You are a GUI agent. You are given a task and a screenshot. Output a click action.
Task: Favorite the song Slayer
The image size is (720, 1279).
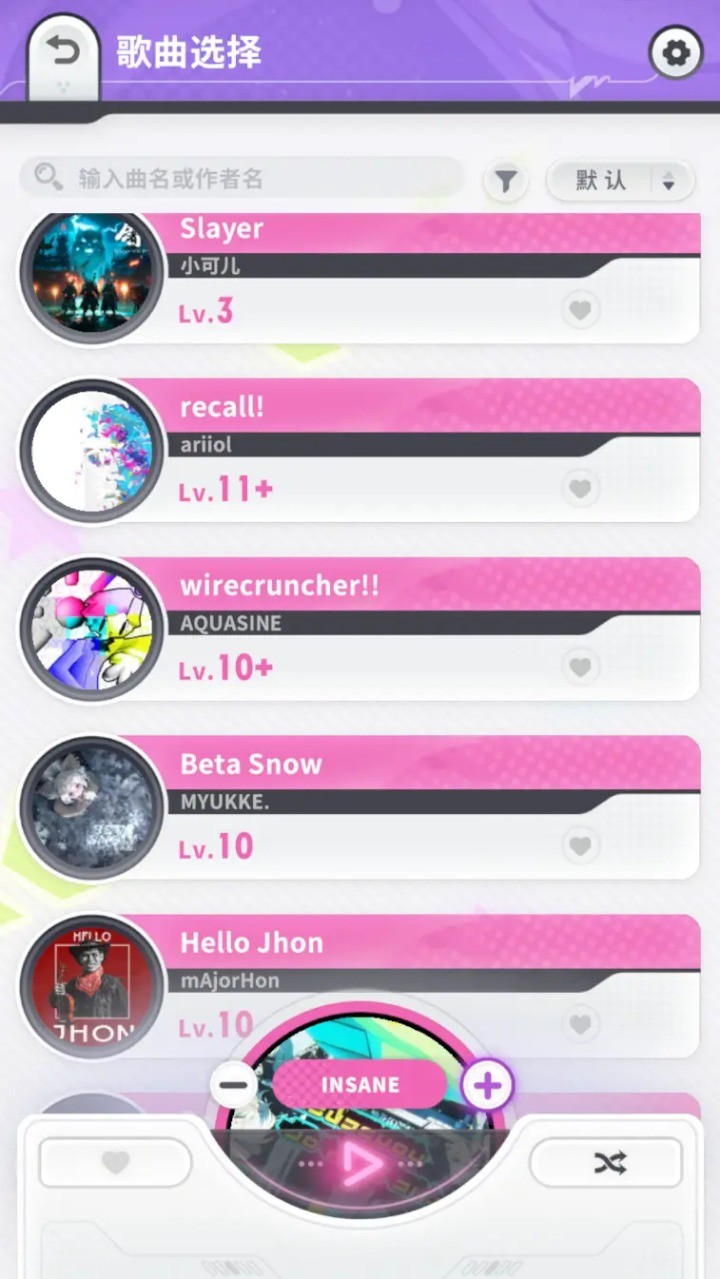(580, 309)
